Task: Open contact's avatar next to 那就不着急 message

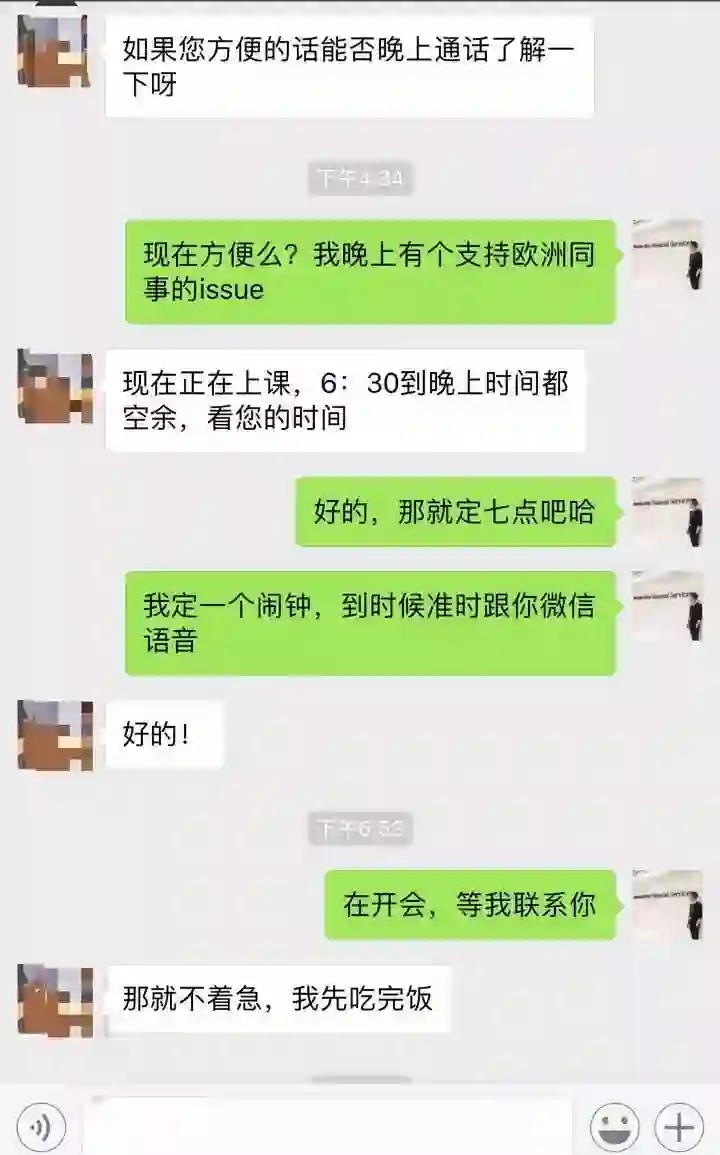Action: (55, 999)
